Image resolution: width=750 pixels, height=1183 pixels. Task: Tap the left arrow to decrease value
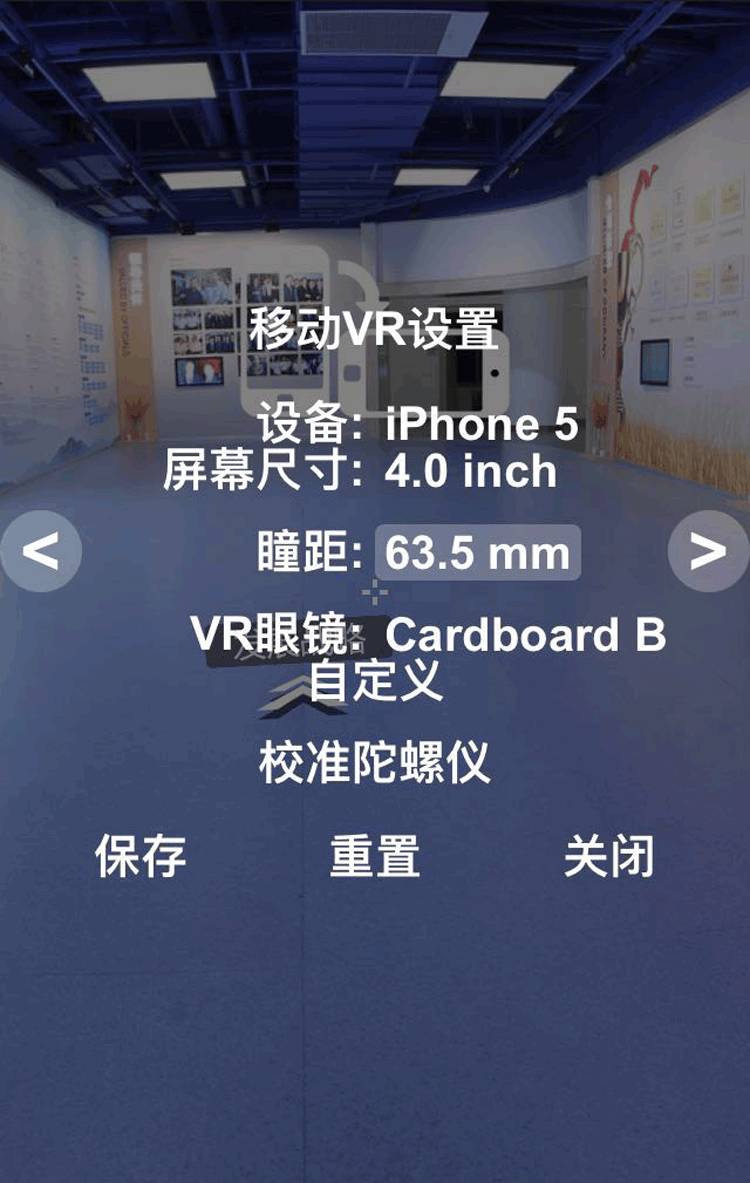[x=40, y=551]
